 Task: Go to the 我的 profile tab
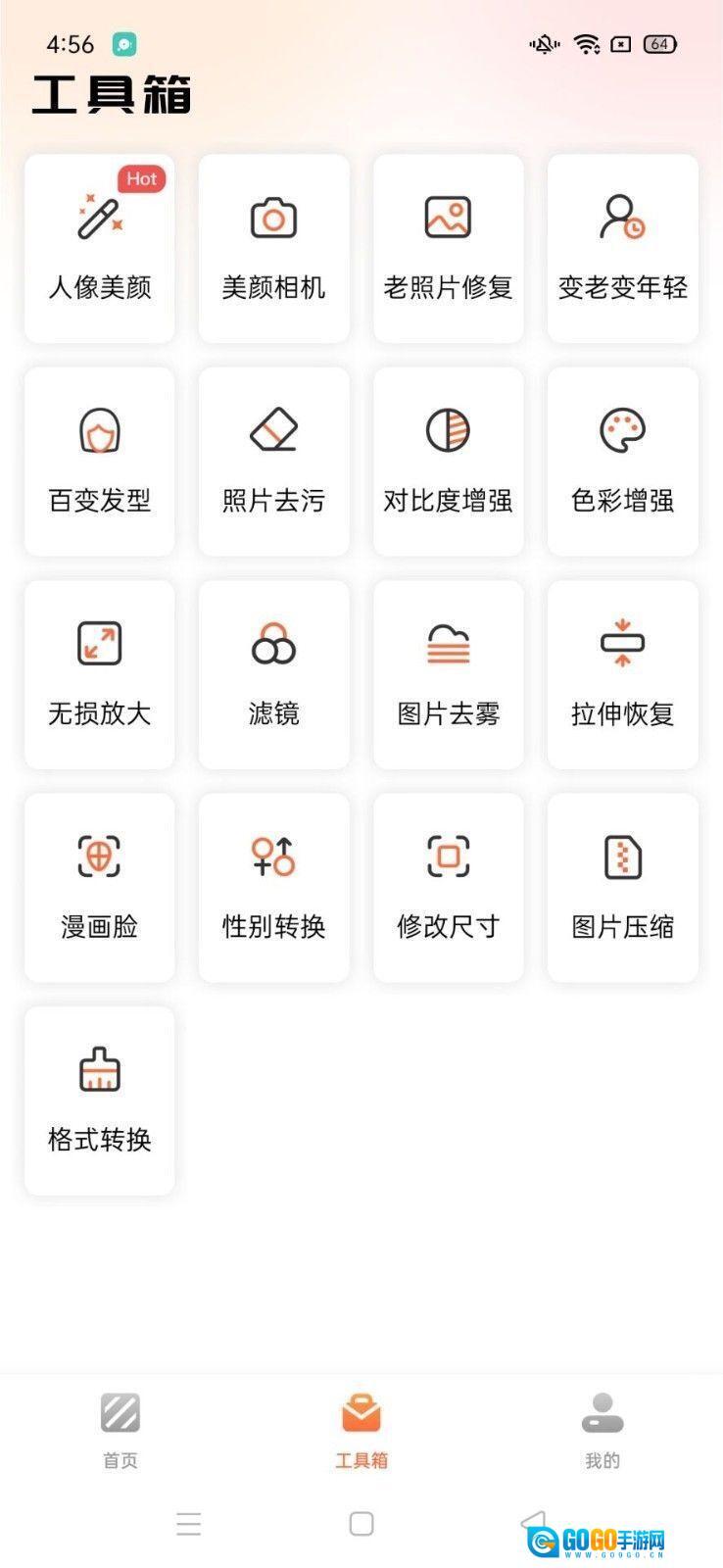pyautogui.click(x=602, y=1431)
